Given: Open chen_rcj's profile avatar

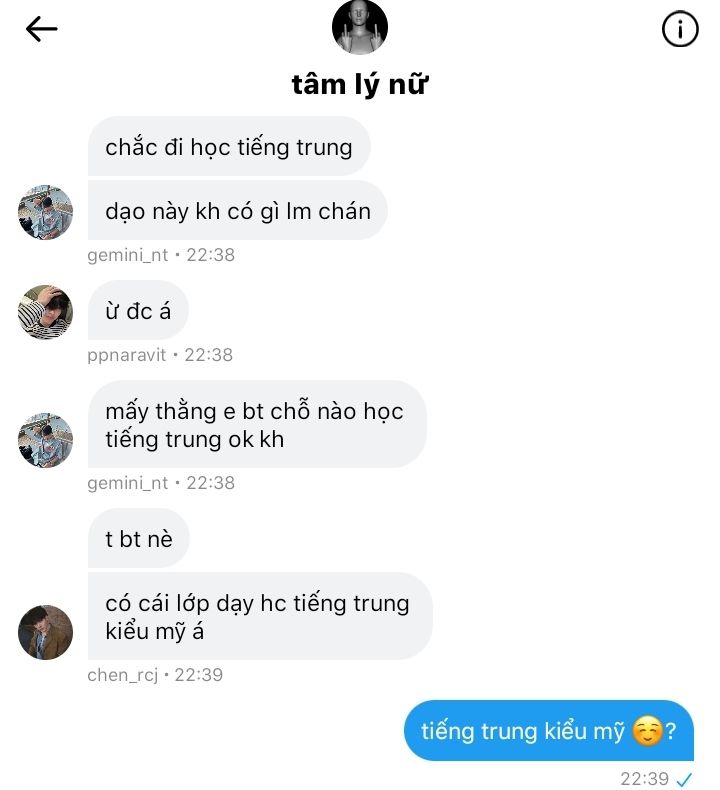Looking at the screenshot, I should tap(46, 632).
